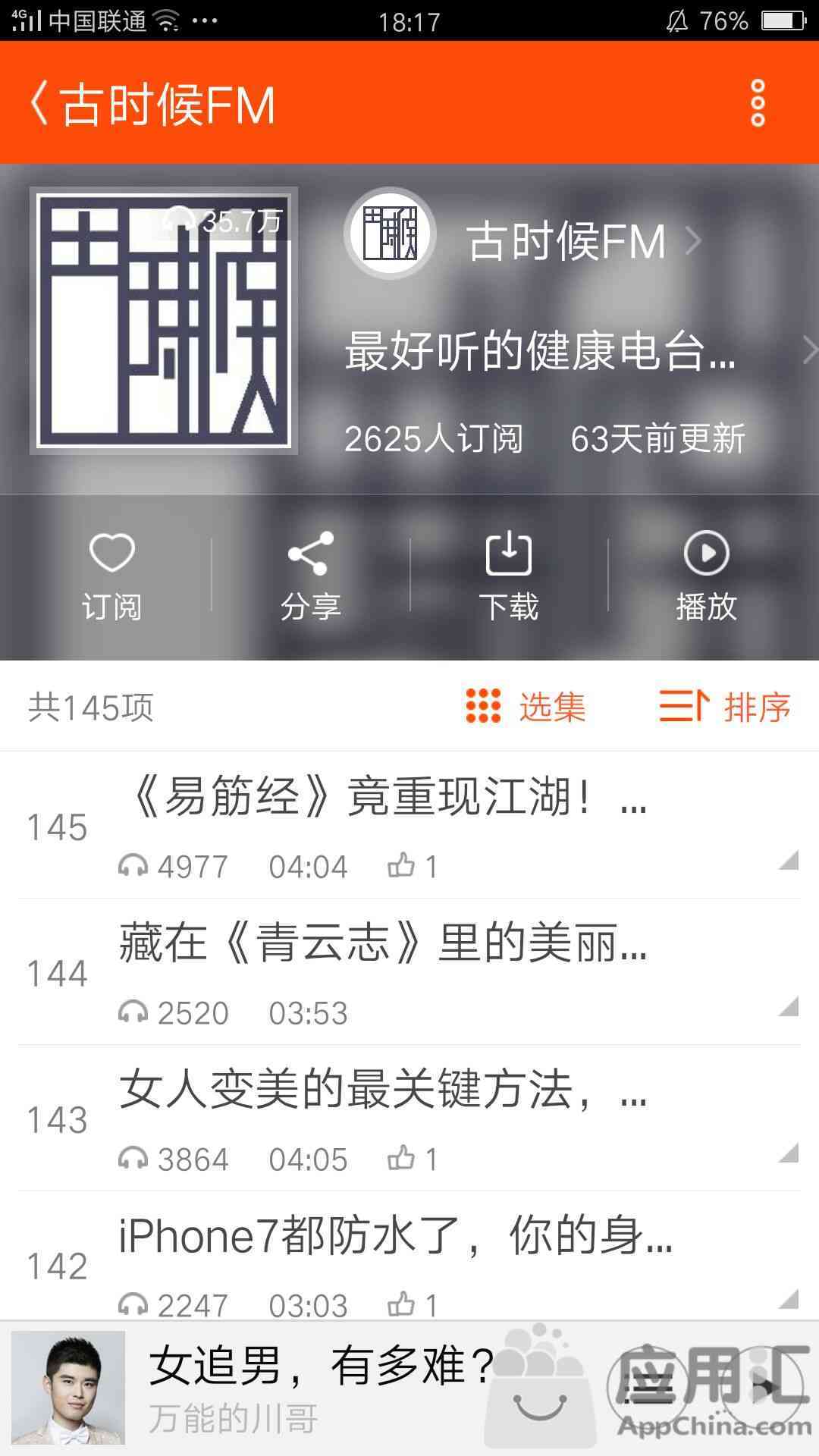Open episode 143 女人变美的最关键方法
The height and width of the screenshot is (1456, 819).
383,1090
